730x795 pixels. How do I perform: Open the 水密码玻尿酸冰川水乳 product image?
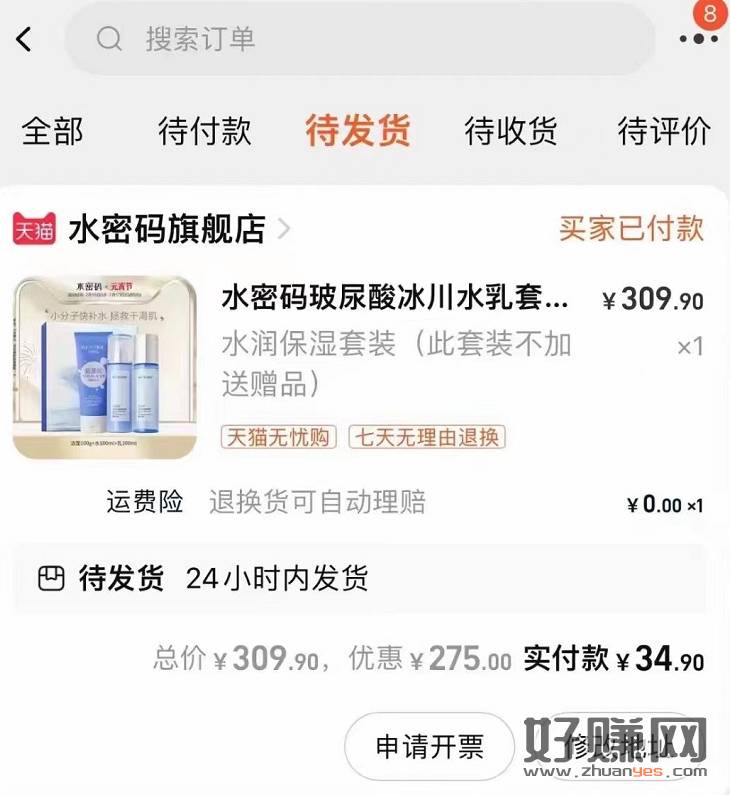point(107,367)
